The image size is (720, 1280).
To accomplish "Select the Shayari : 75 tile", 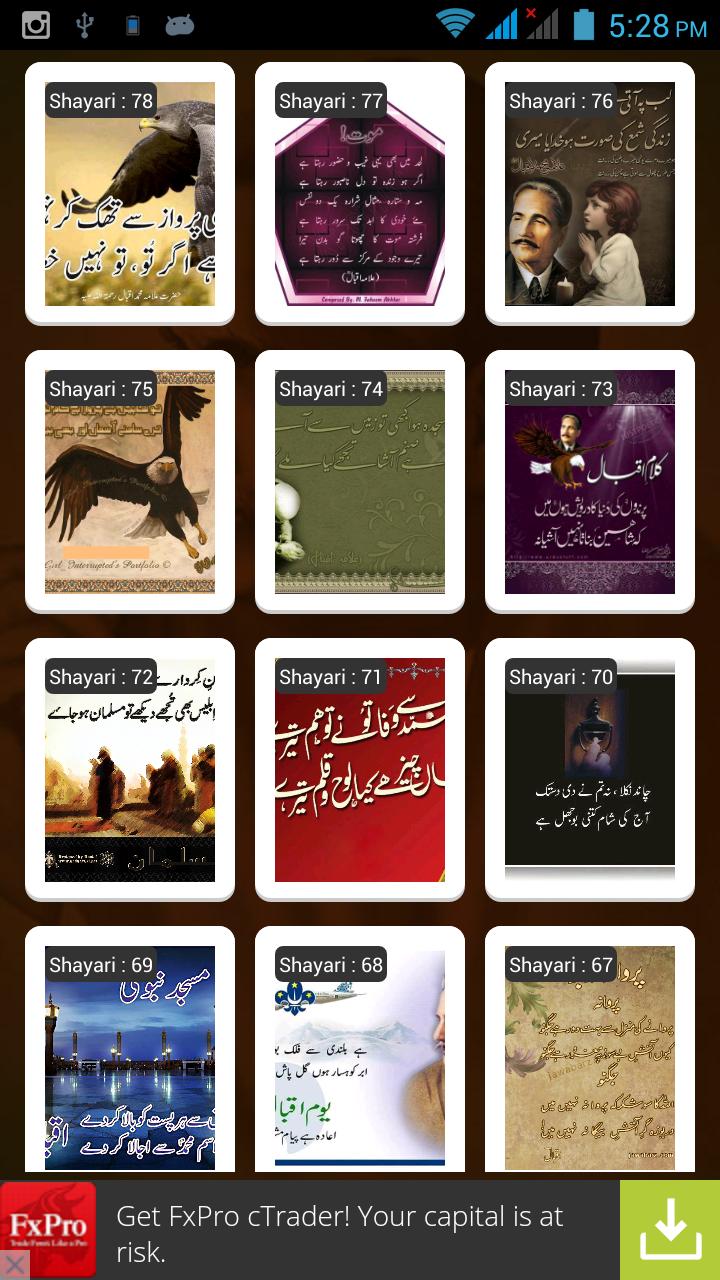I will pos(130,482).
